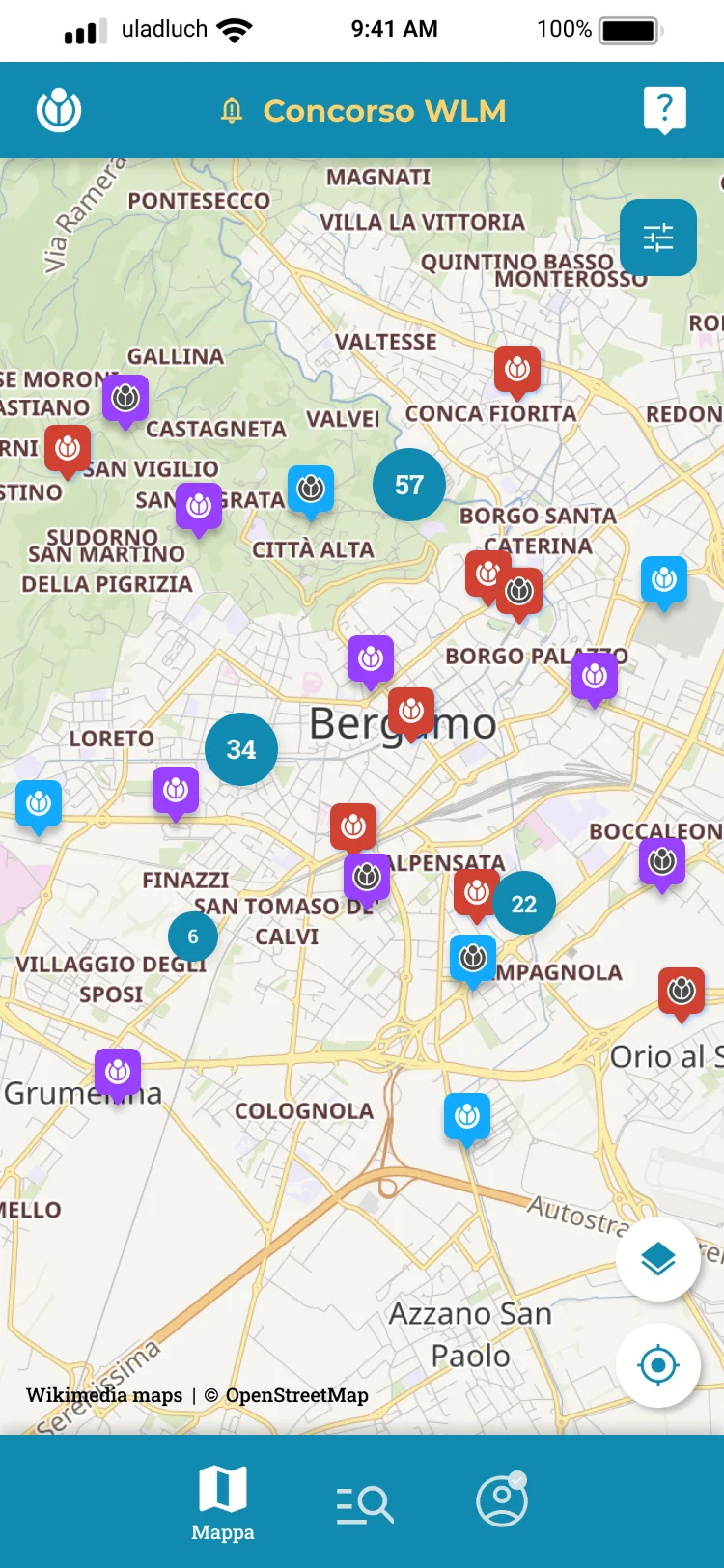724x1568 pixels.
Task: Expand the cluster of 6 monuments
Action: tap(193, 937)
